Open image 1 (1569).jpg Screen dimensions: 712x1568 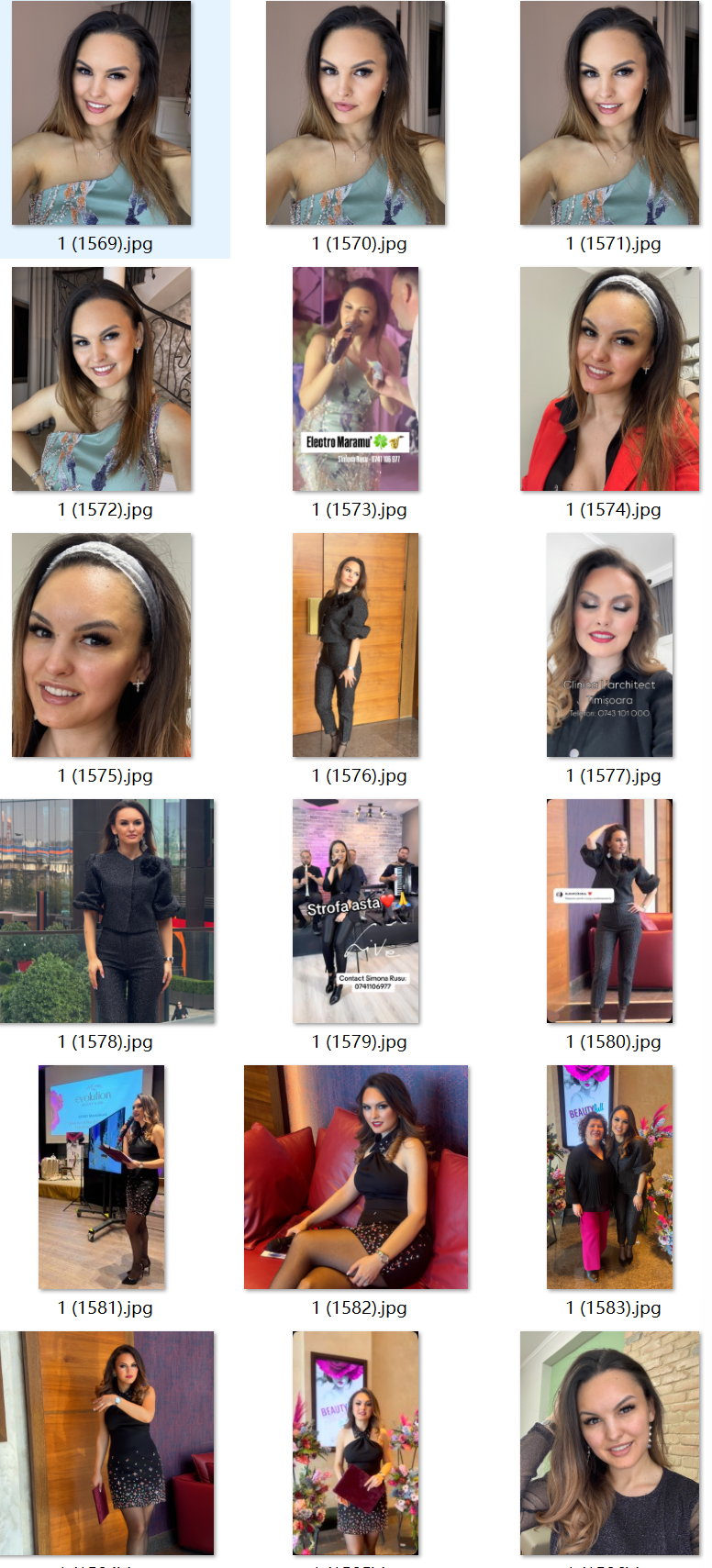coord(102,113)
